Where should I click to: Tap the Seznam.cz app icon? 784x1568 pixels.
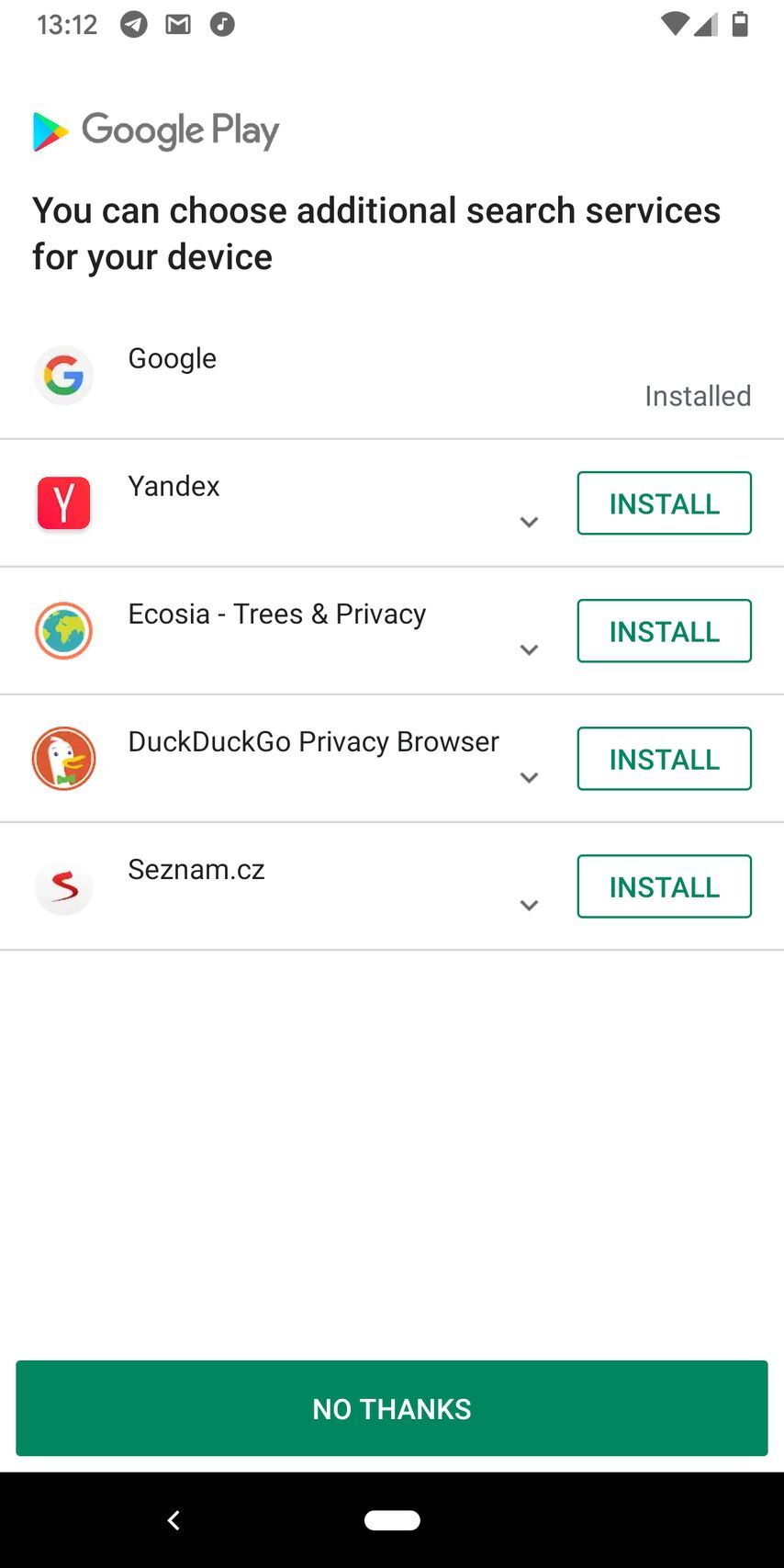pos(63,886)
